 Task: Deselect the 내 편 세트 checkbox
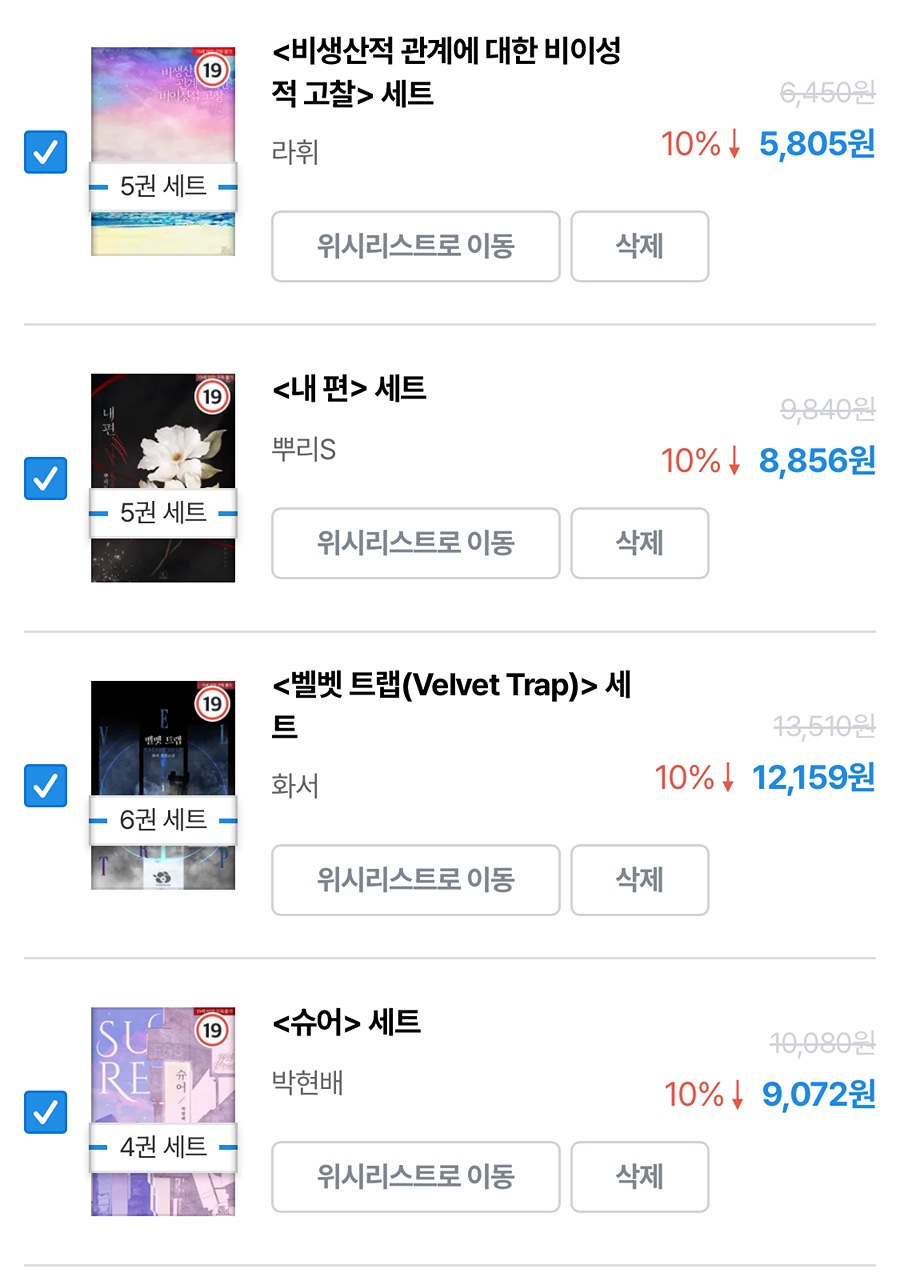click(x=45, y=479)
